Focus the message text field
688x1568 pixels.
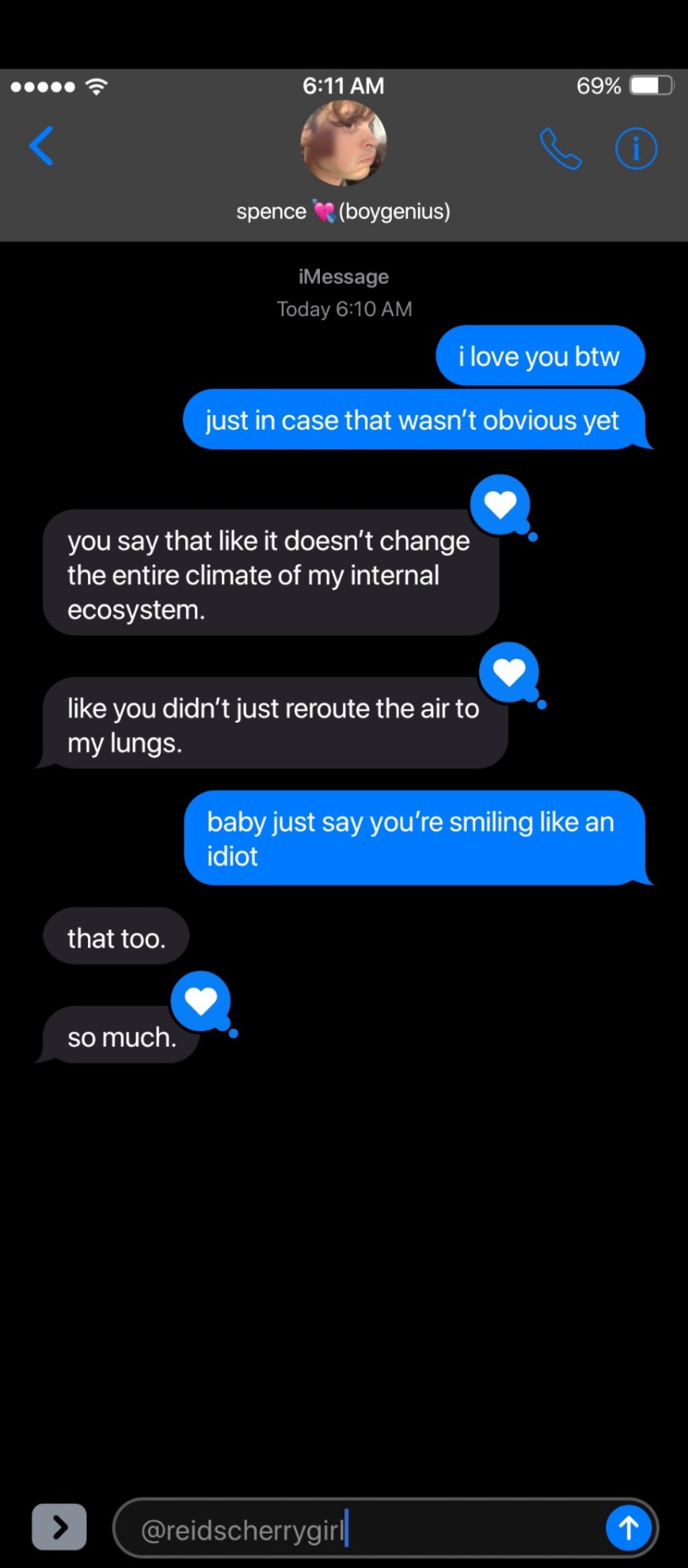click(x=359, y=1528)
